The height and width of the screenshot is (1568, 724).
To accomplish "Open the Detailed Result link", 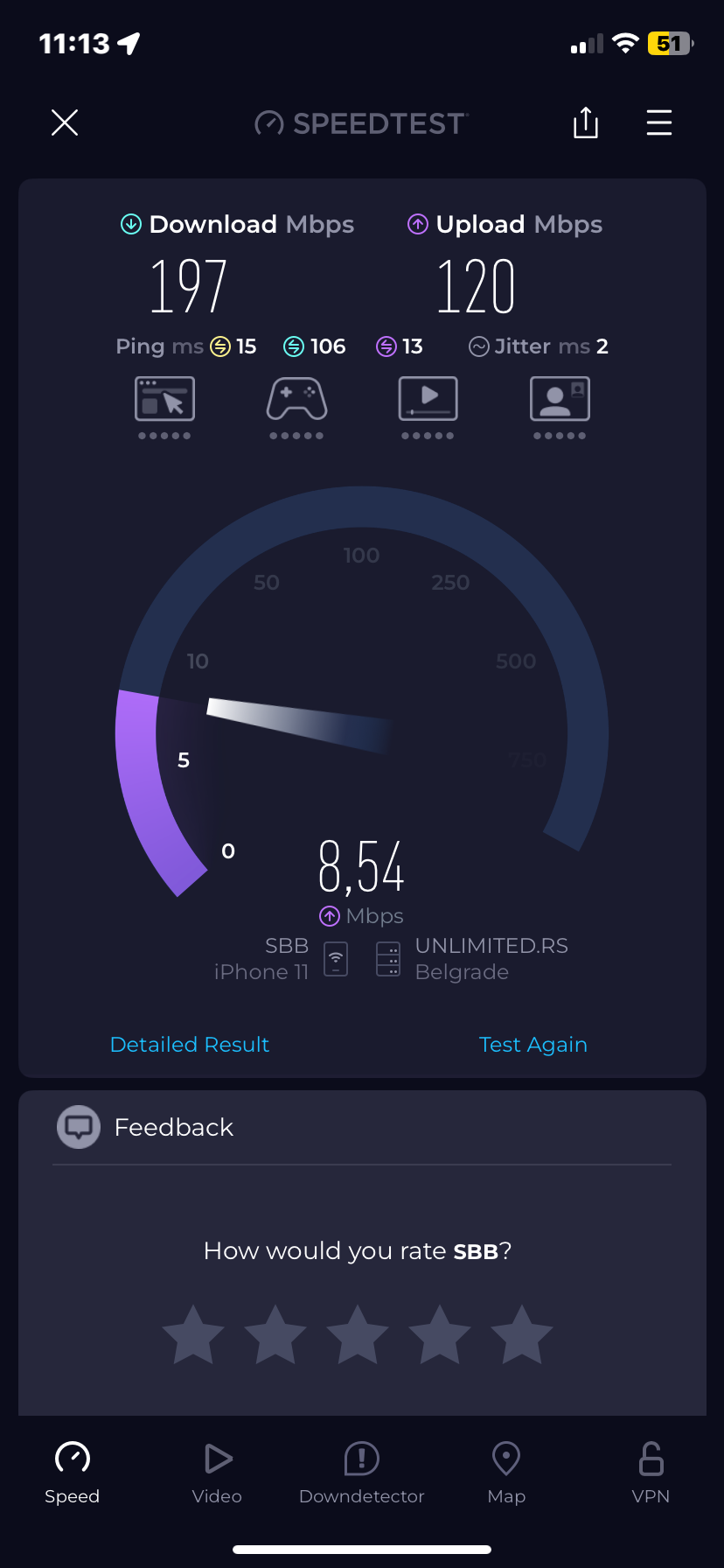I will pos(190,1045).
